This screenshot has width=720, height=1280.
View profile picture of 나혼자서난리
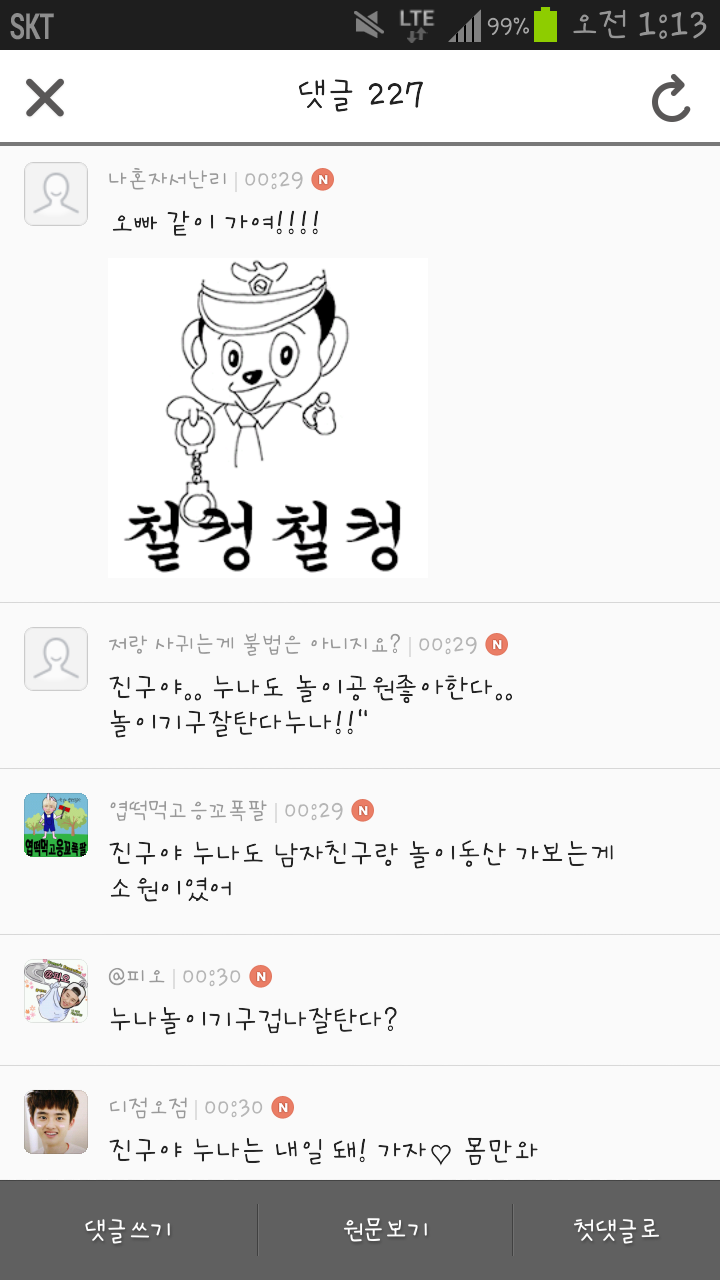point(56,194)
